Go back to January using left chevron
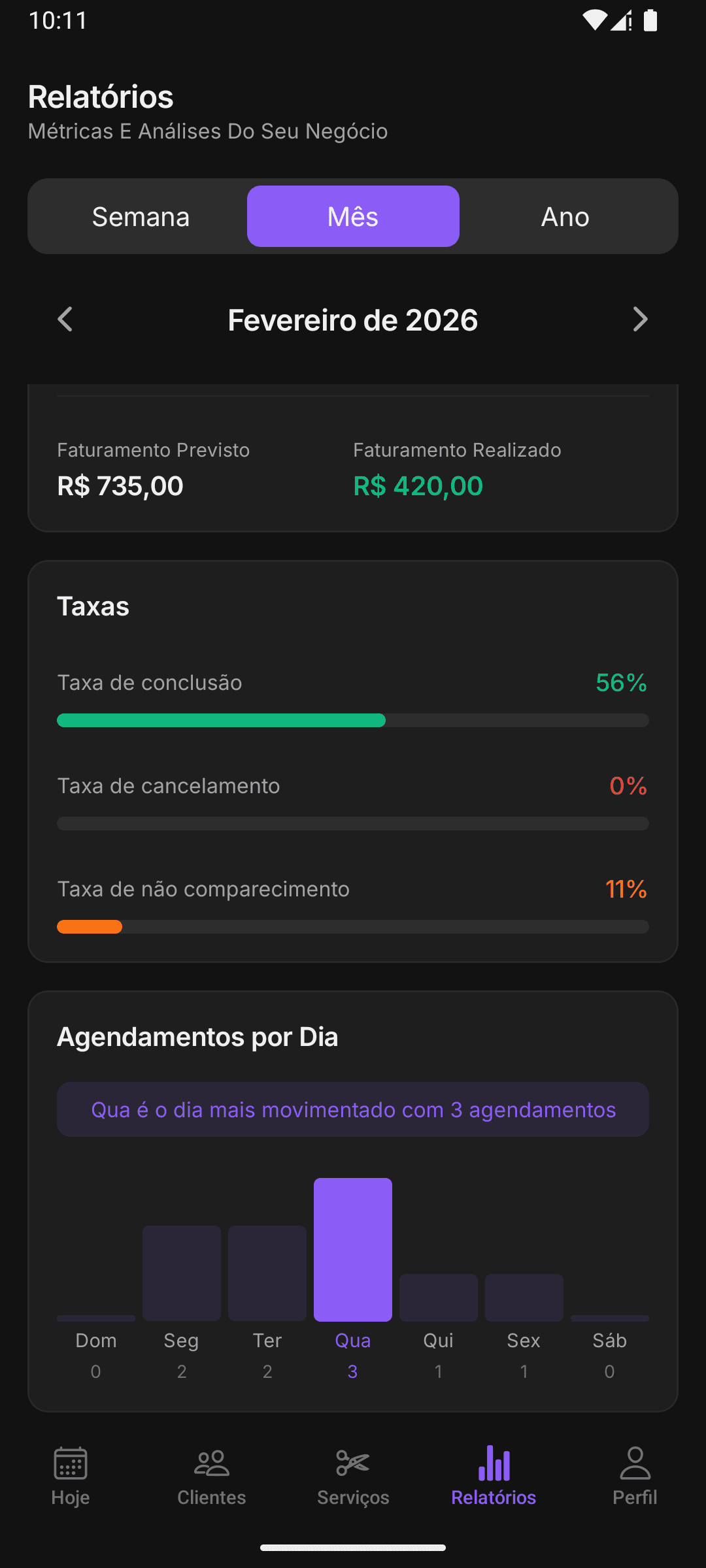The image size is (706, 1568). click(x=65, y=319)
